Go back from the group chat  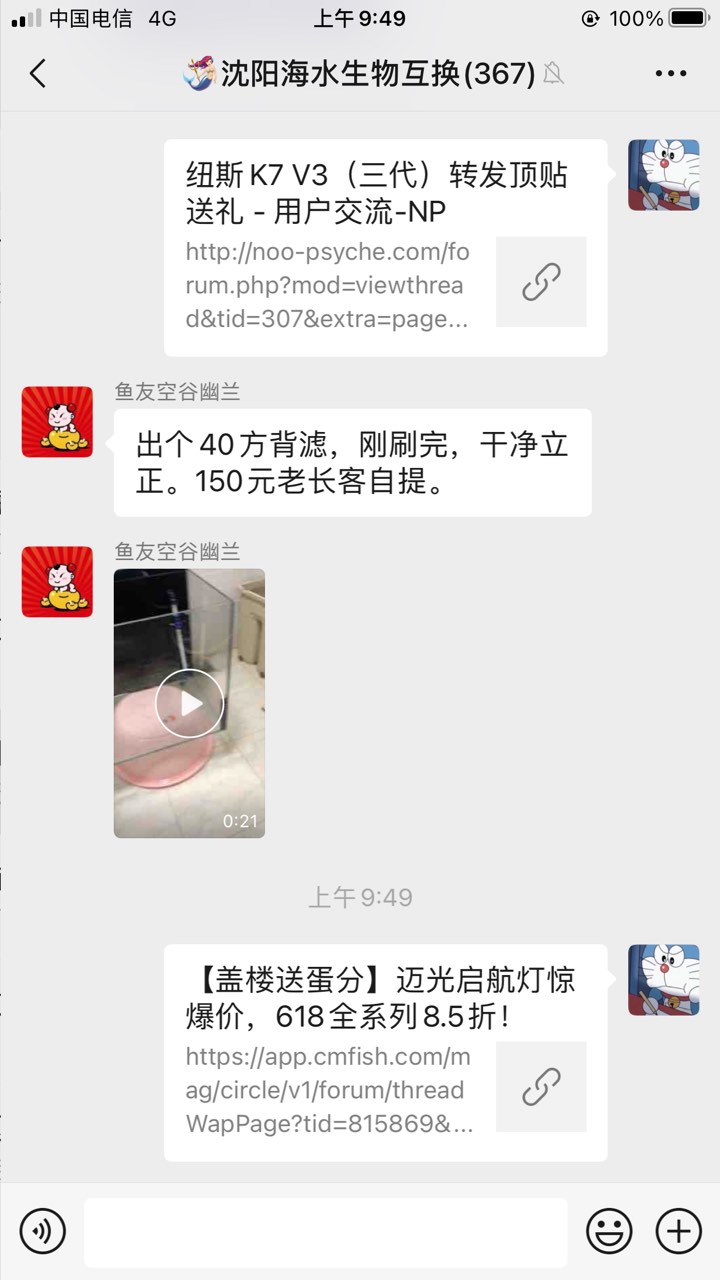(x=38, y=73)
